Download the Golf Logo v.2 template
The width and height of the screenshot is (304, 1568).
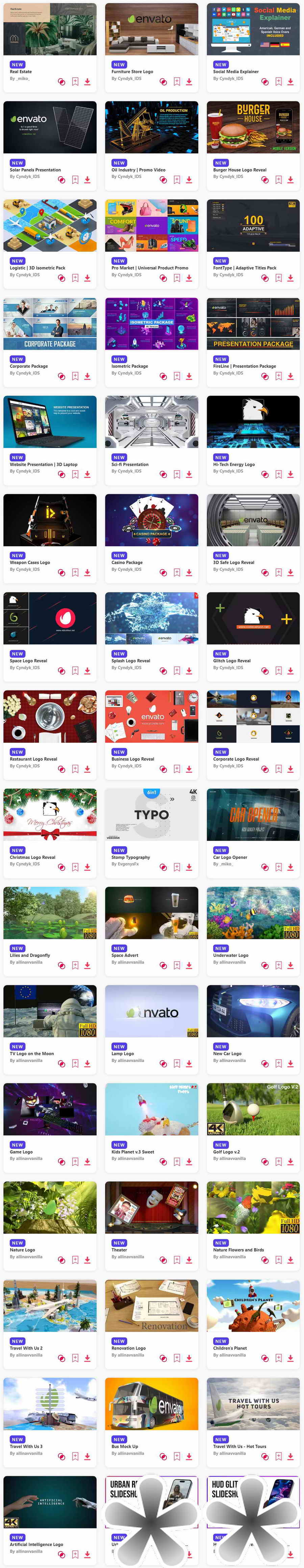pos(290,1161)
